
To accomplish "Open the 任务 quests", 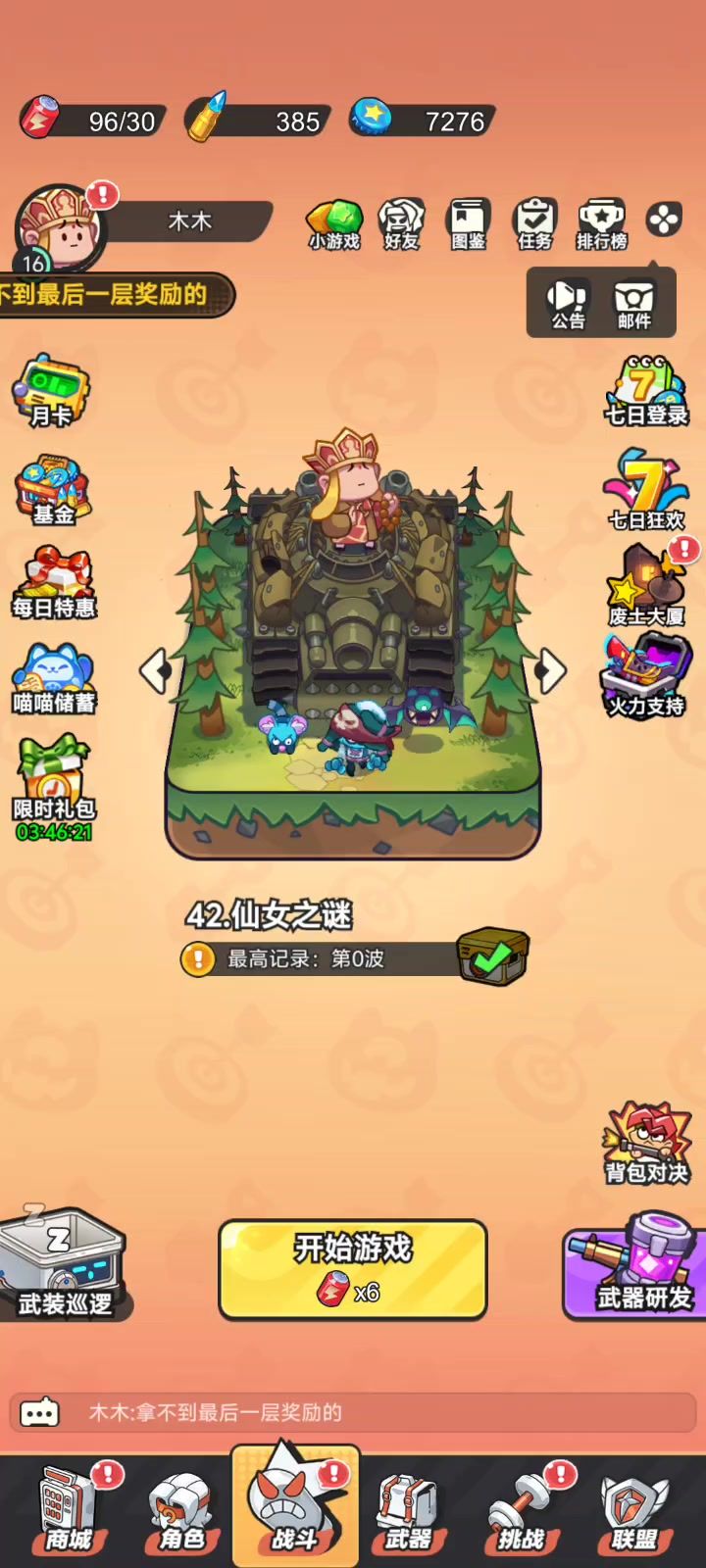I will coord(535,224).
